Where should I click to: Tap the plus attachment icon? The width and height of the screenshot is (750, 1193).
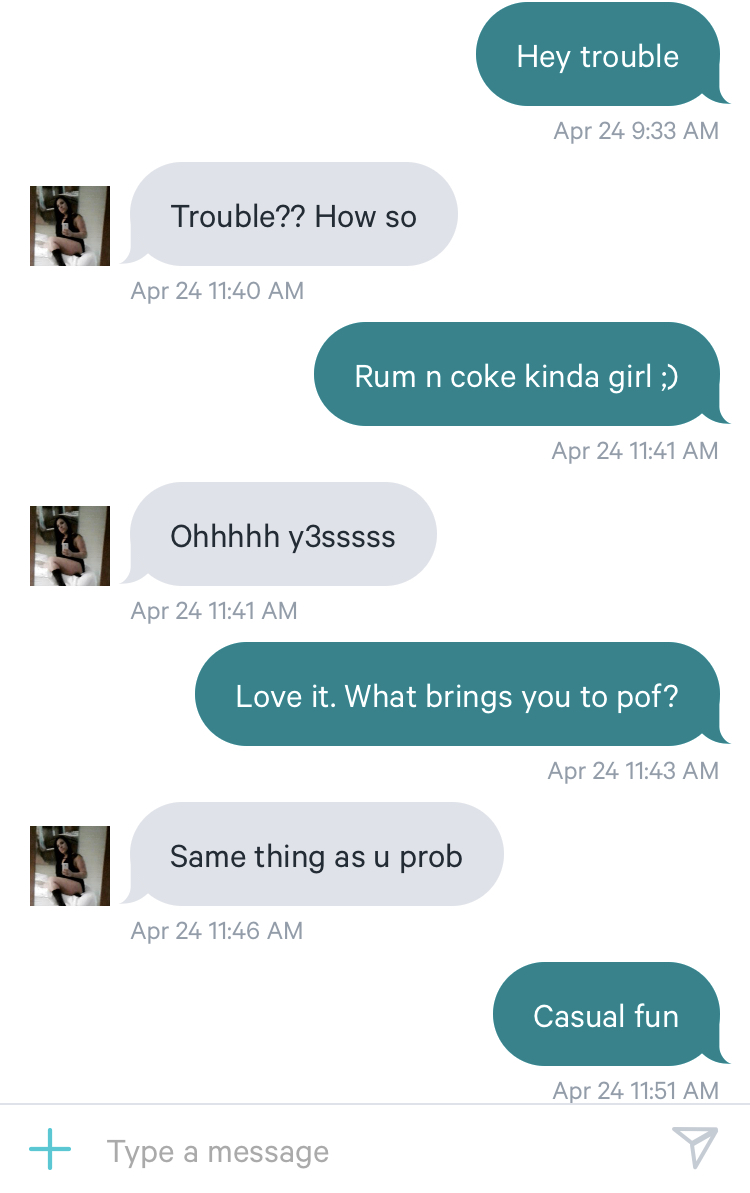coord(50,1150)
